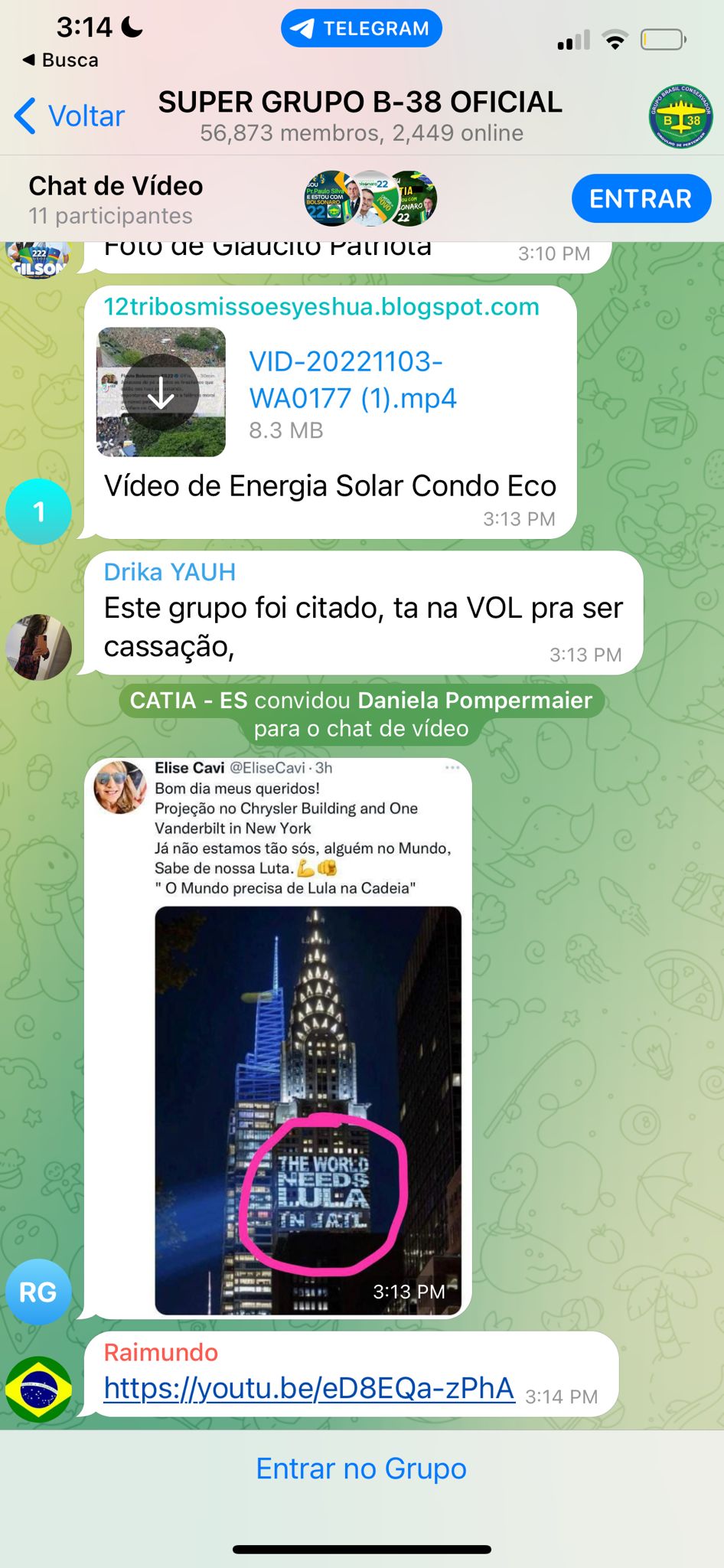
Task: Open the group avatar in the header
Action: tap(680, 116)
